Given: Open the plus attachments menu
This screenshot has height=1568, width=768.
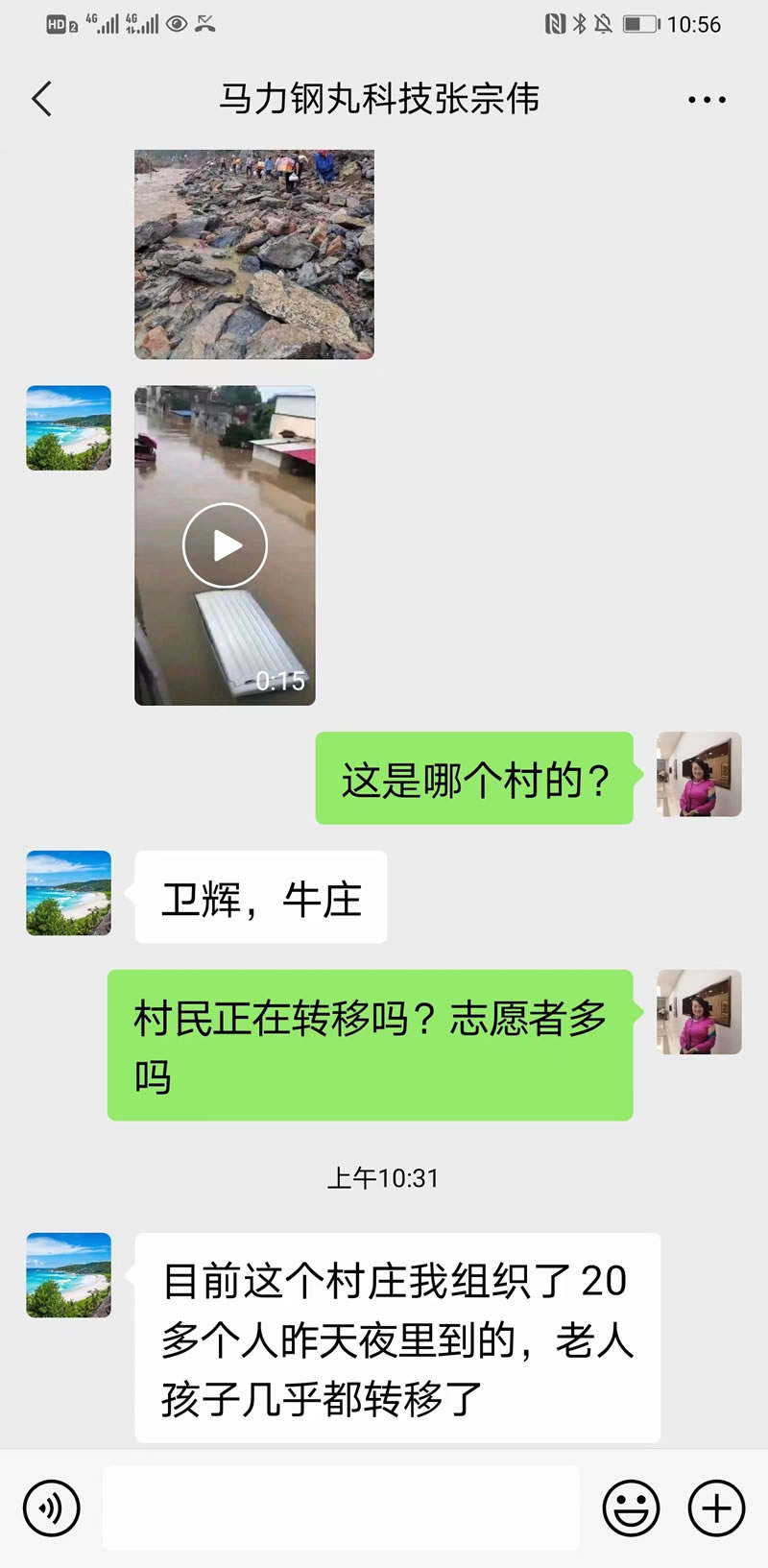Looking at the screenshot, I should [x=716, y=1508].
